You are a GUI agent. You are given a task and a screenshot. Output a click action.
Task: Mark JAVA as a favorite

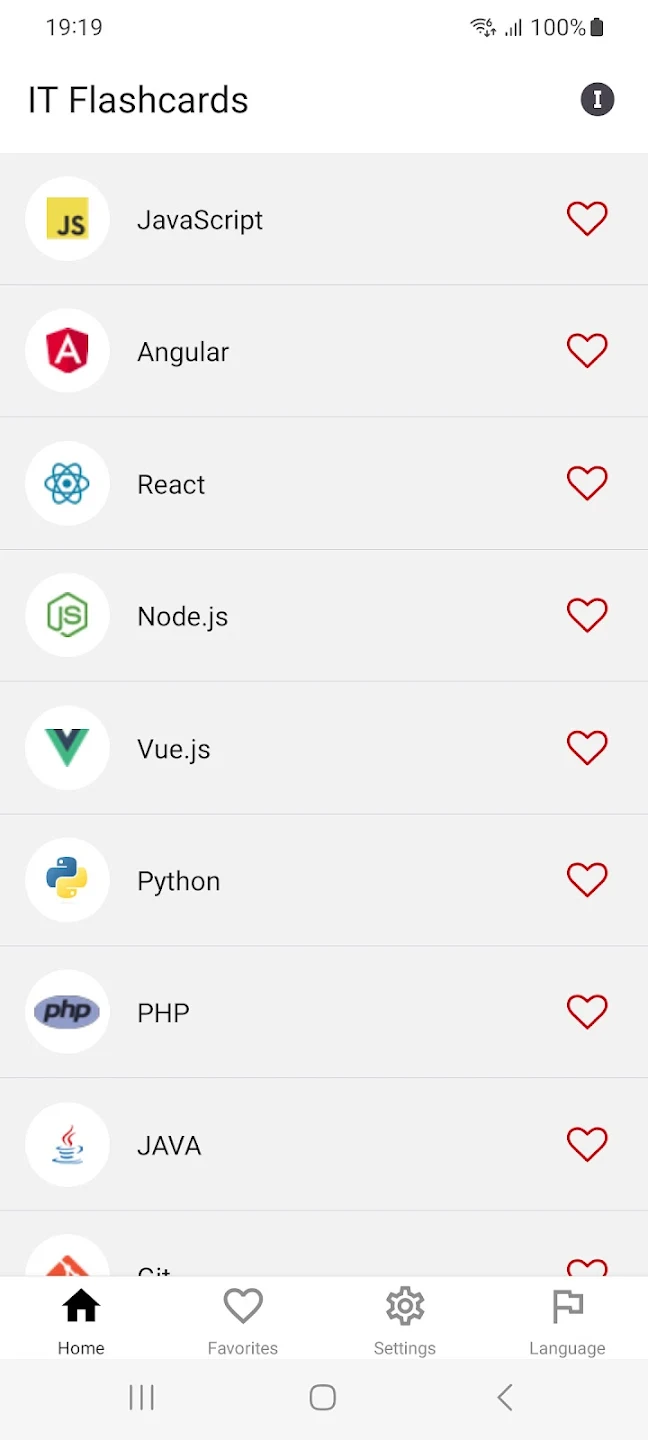point(587,1144)
